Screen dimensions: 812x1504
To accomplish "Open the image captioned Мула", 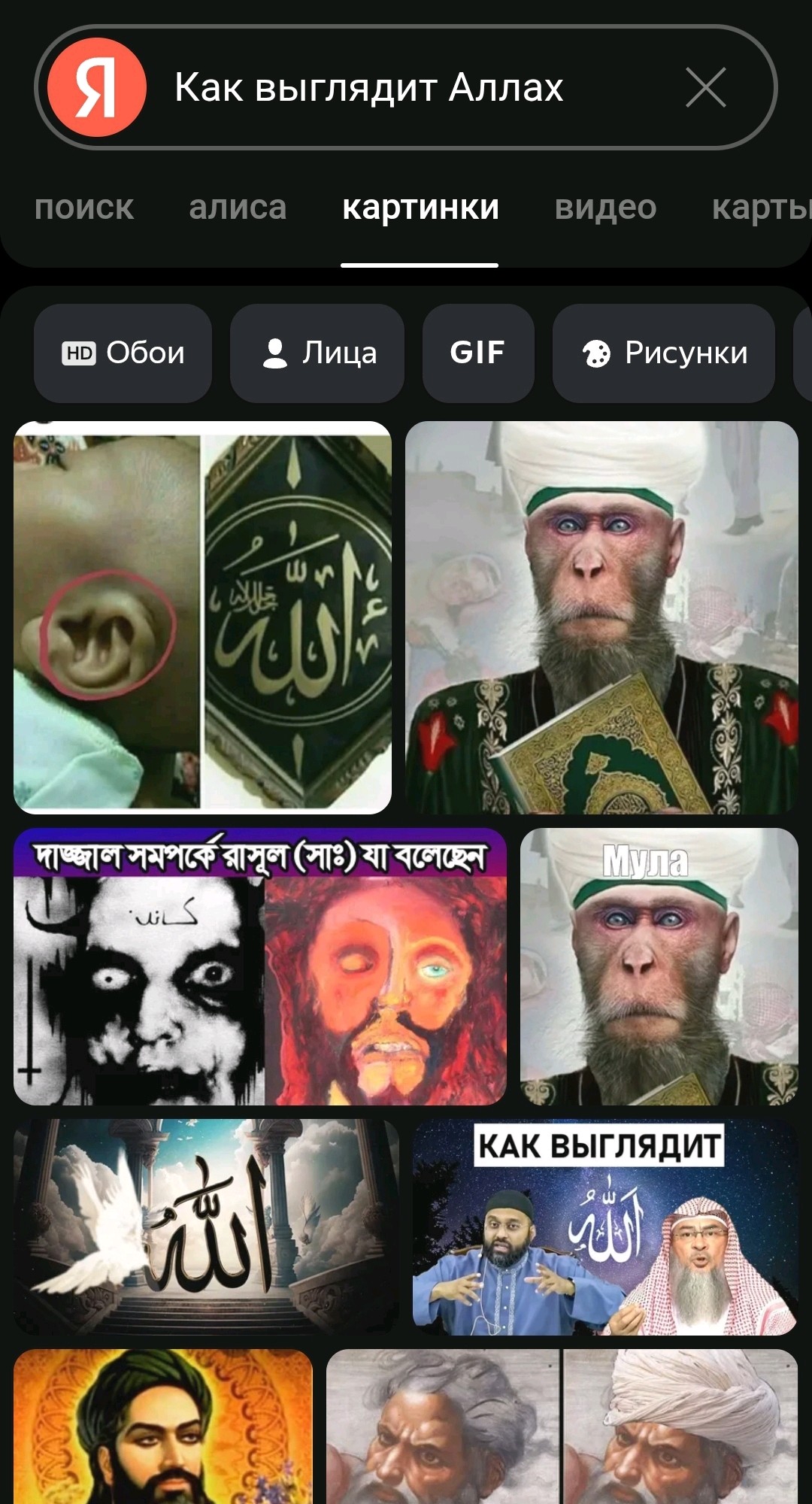I will 659,966.
